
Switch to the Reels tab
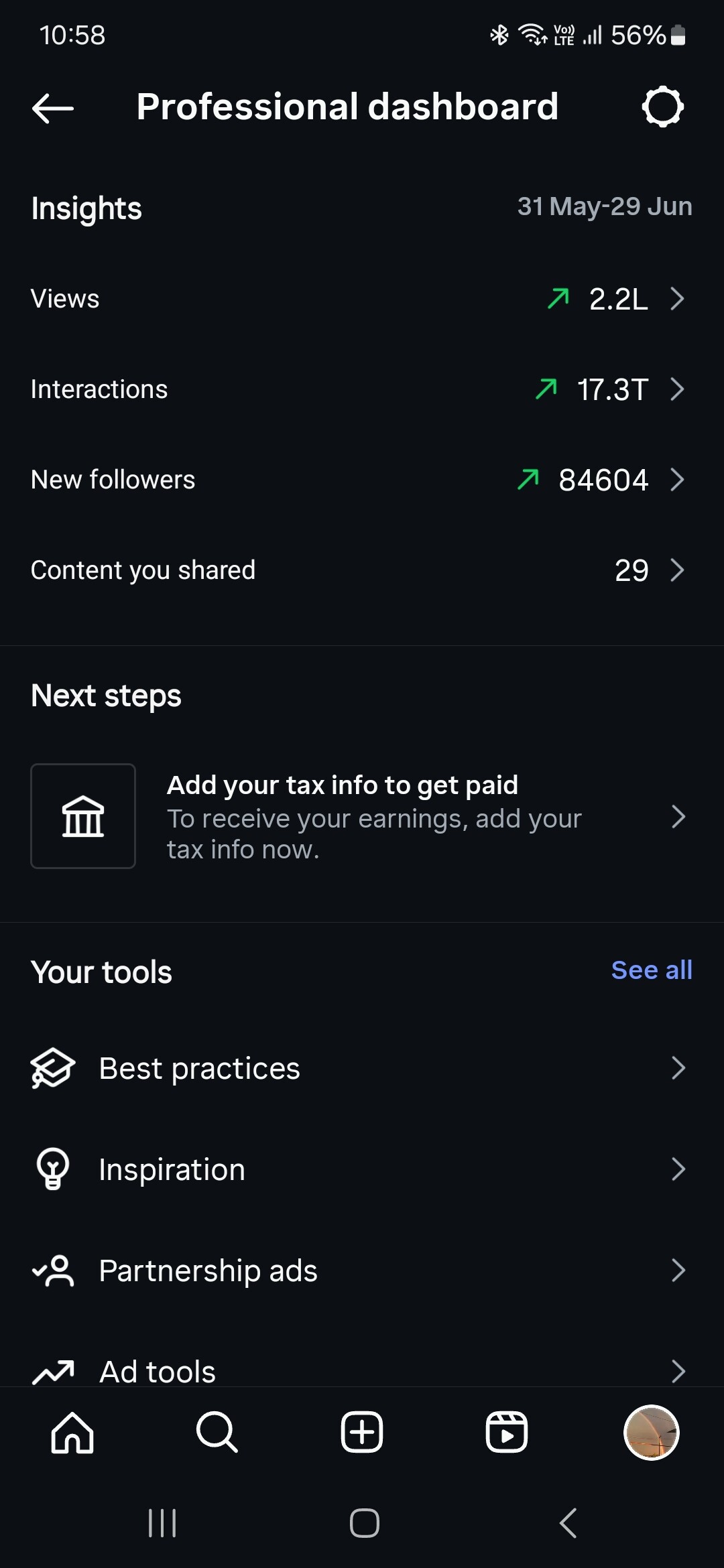click(507, 1433)
